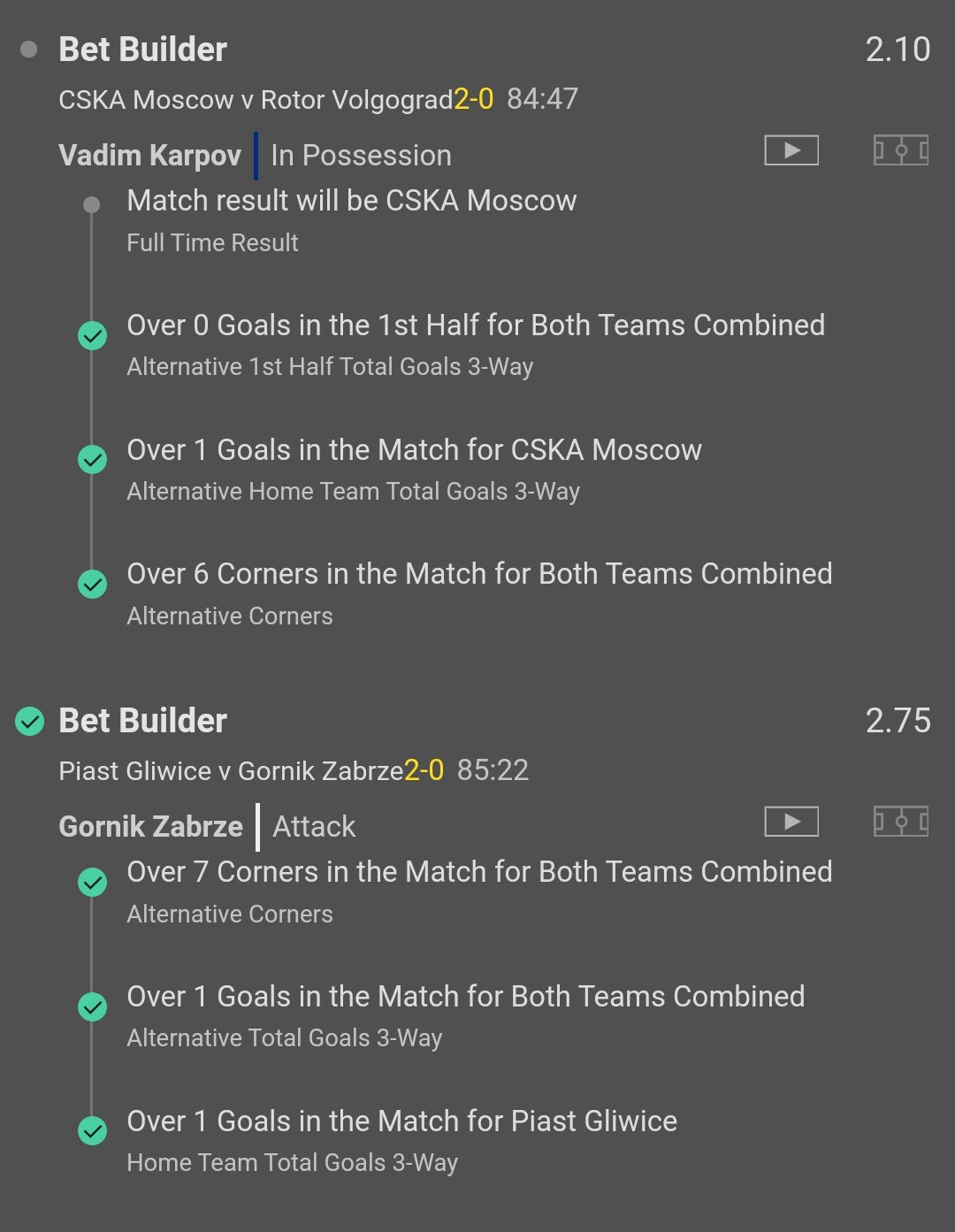Screen dimensions: 955x1232
Task: Open Piast Gliwice v Gornik Zabrze match
Action: [232, 771]
